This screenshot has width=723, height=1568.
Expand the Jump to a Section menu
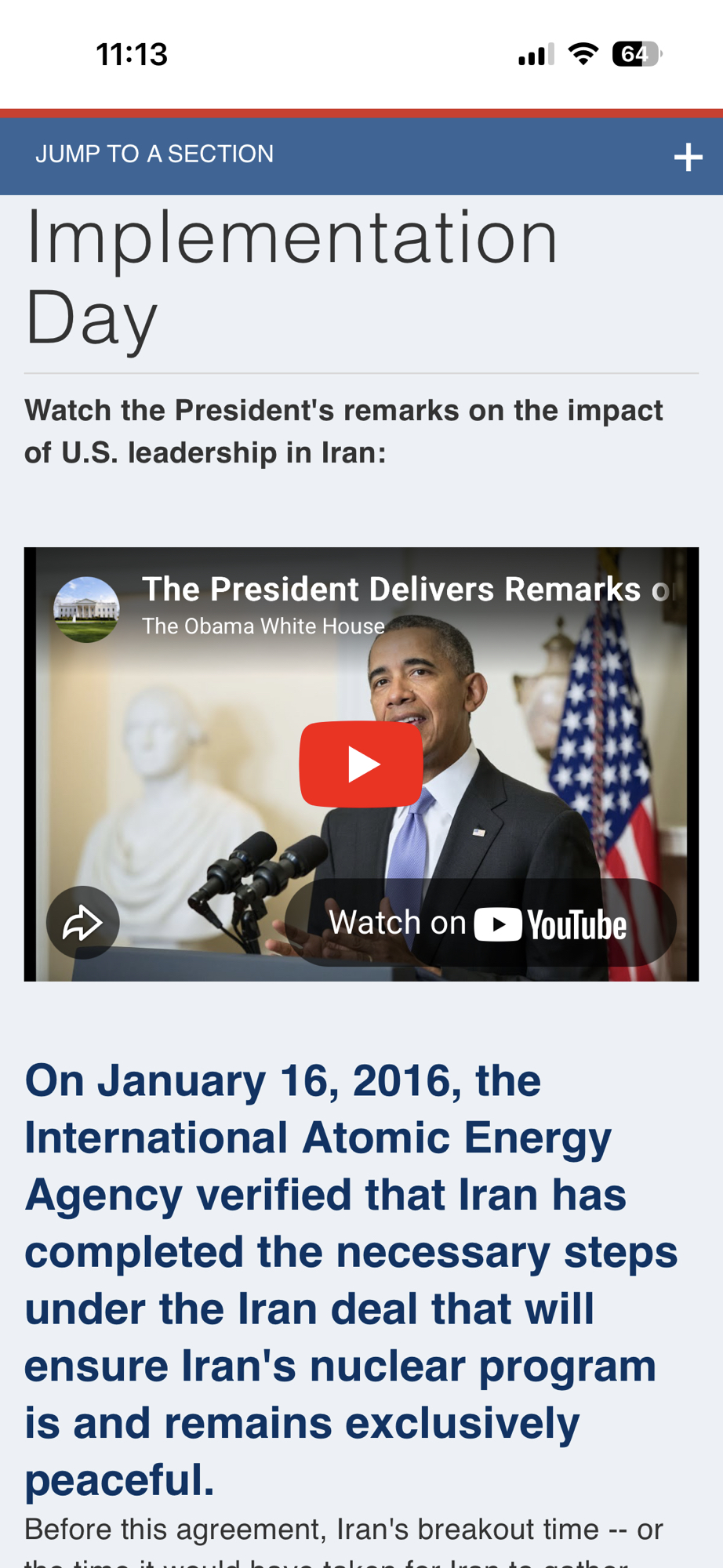[687, 157]
